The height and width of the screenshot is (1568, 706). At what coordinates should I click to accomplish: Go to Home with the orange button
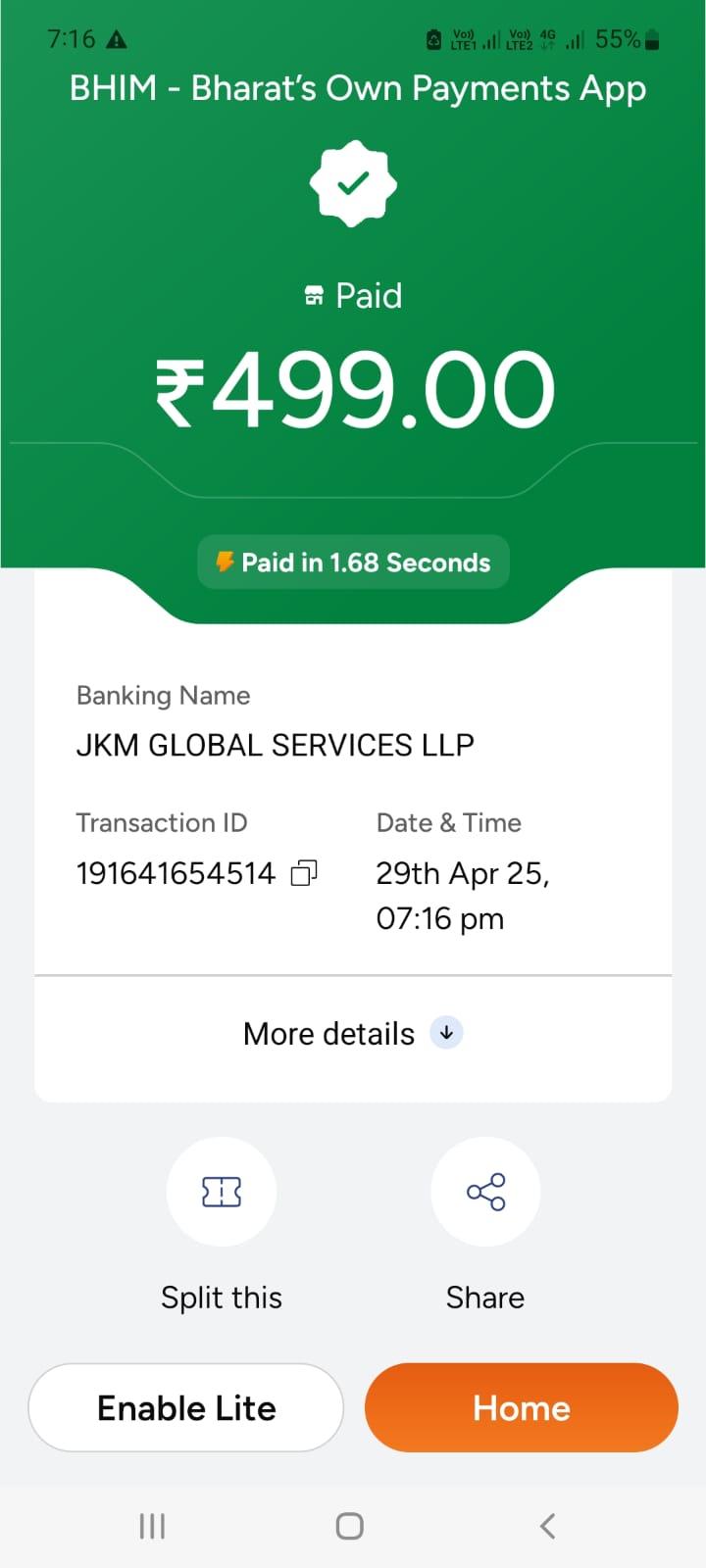[522, 1408]
